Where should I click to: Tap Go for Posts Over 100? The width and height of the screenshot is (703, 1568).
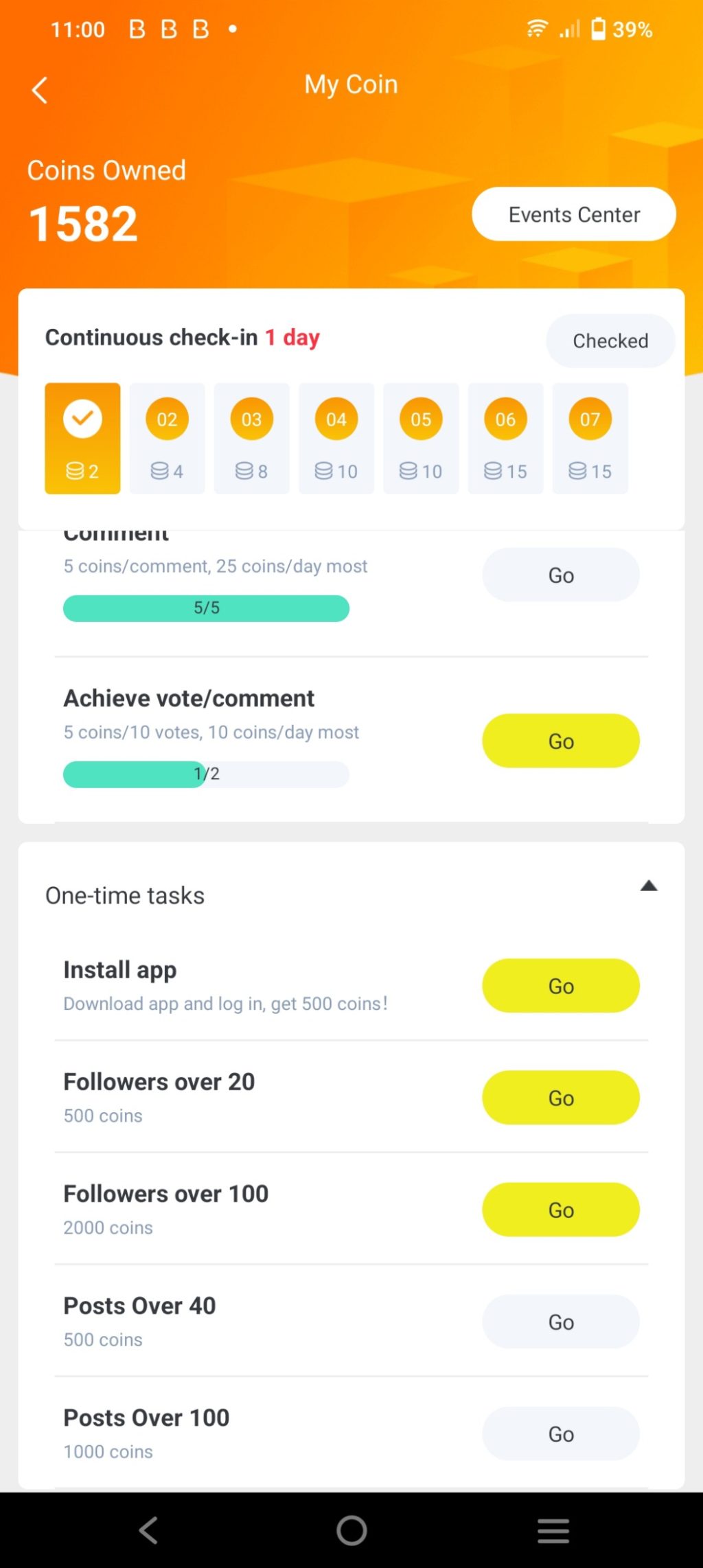(x=560, y=1433)
